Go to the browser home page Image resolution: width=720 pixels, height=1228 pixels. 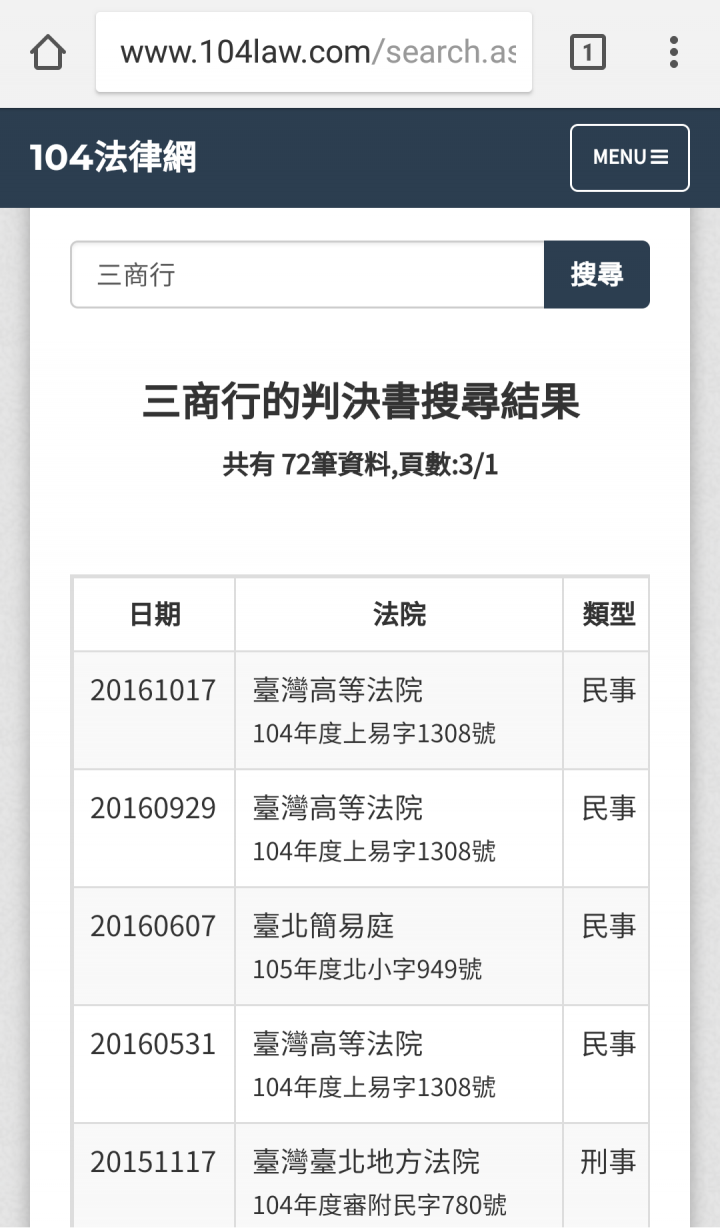(48, 52)
